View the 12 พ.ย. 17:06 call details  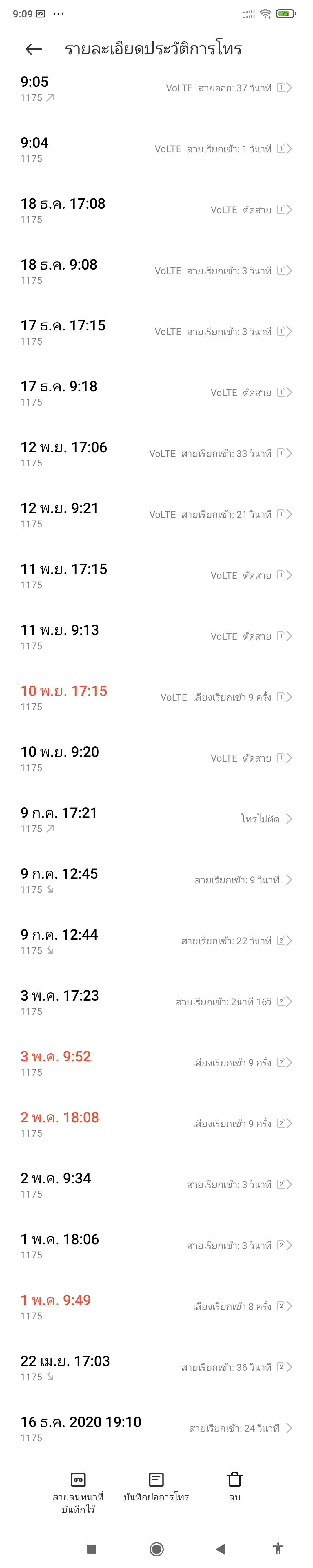point(156,453)
